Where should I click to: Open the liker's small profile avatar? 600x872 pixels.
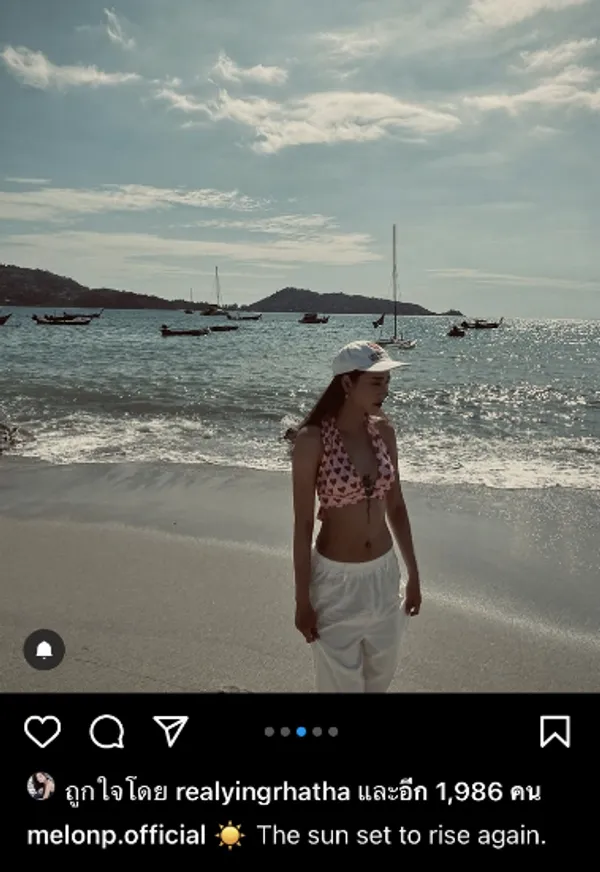(41, 787)
